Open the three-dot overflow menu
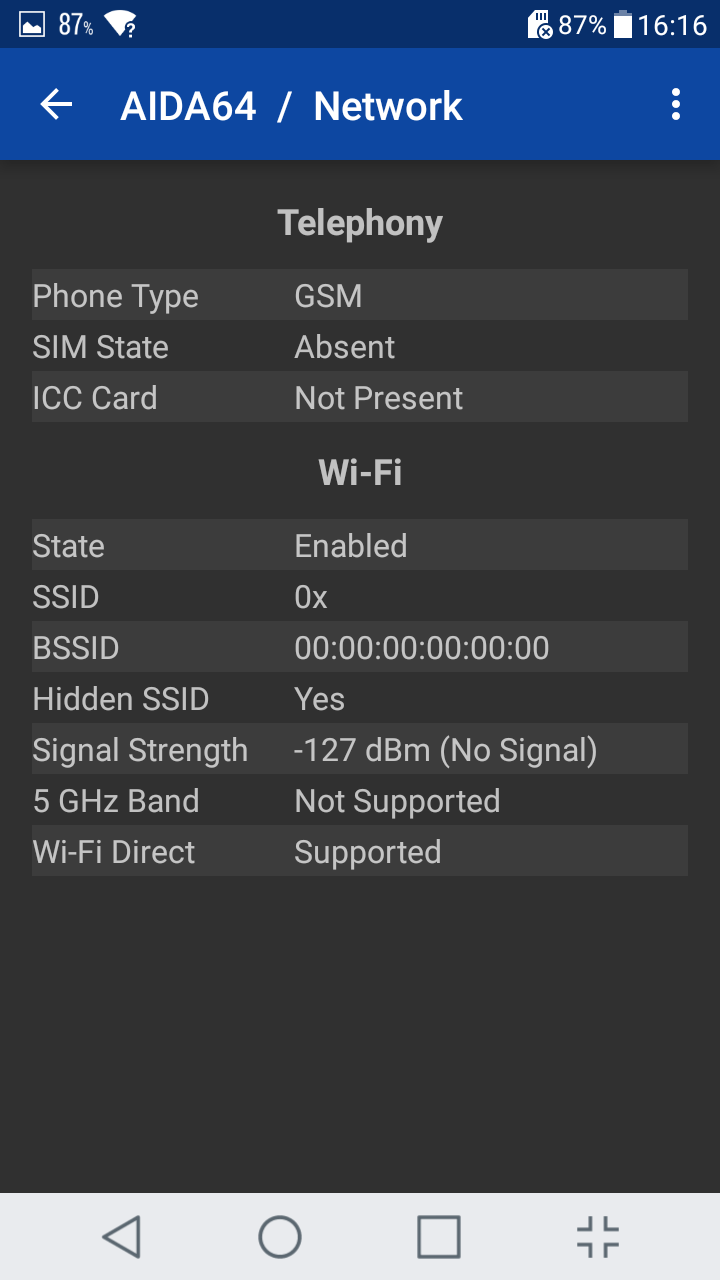Screen dimensions: 720x1280 [676, 104]
